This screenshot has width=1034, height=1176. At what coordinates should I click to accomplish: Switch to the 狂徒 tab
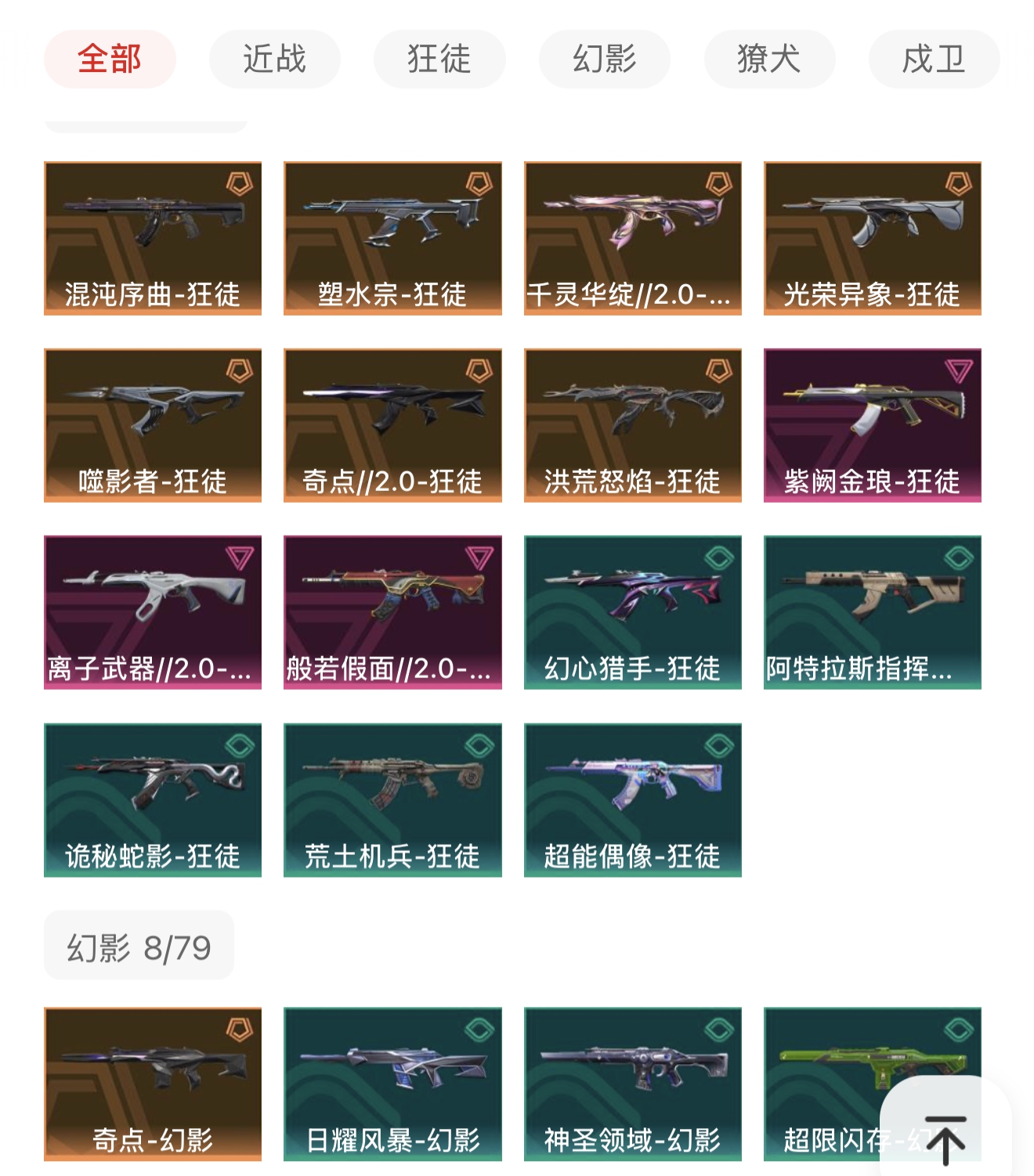point(439,59)
